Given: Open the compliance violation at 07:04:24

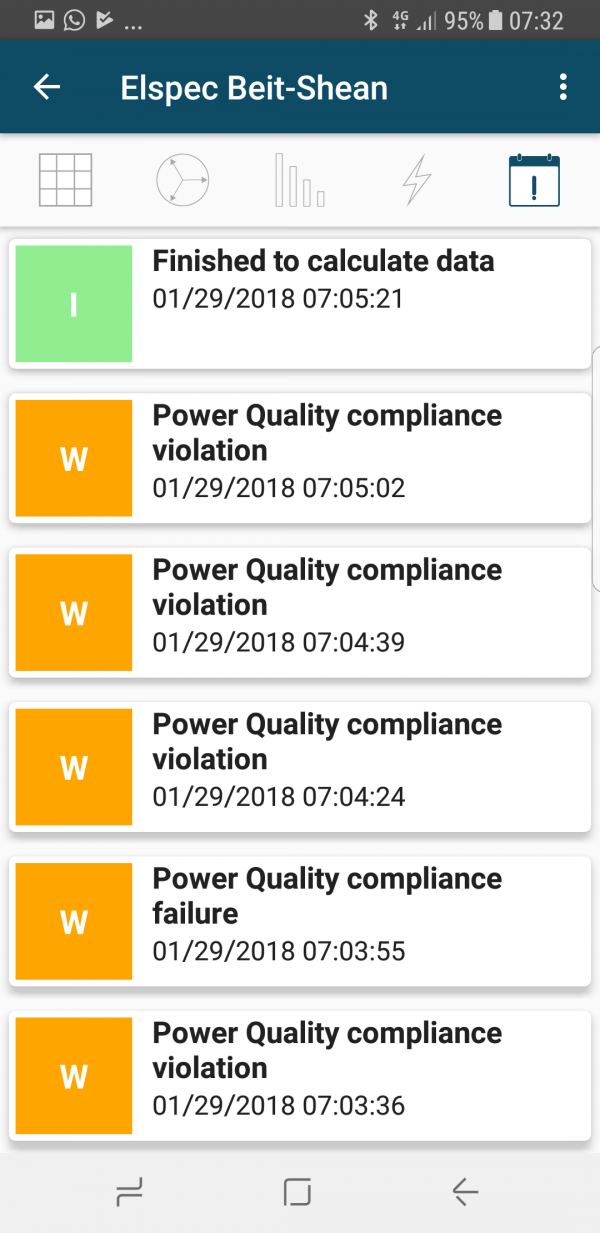Looking at the screenshot, I should [x=300, y=766].
